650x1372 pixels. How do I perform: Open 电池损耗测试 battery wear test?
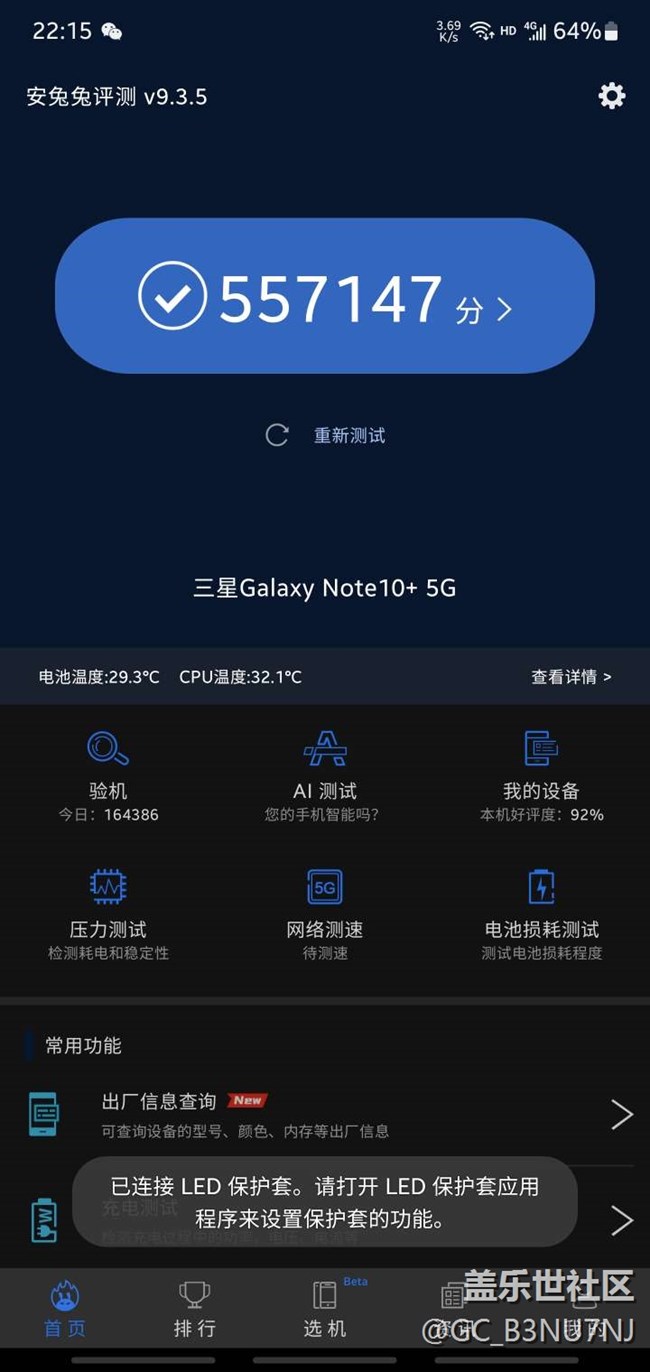click(x=541, y=914)
